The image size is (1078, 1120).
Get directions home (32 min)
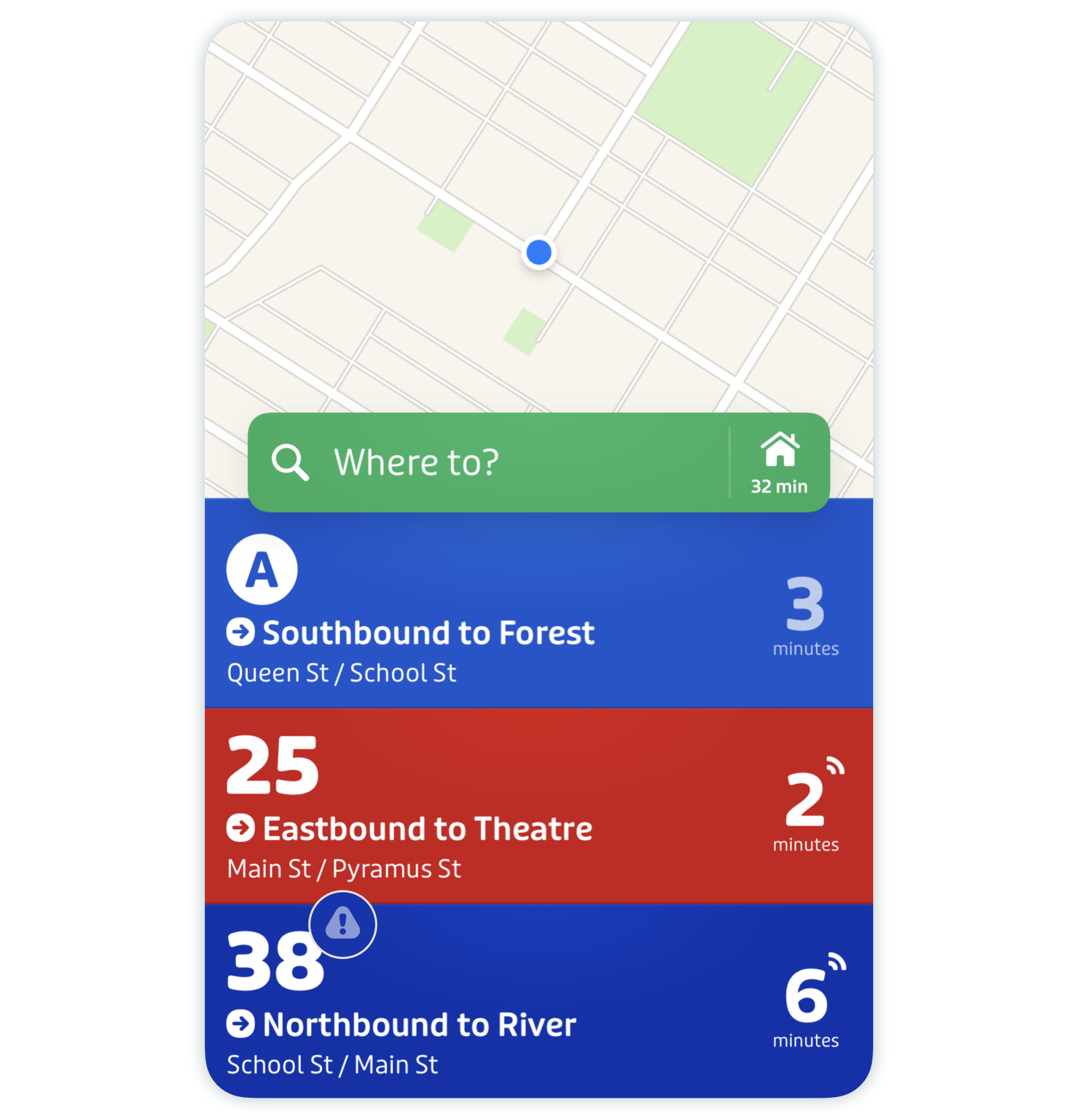[780, 463]
